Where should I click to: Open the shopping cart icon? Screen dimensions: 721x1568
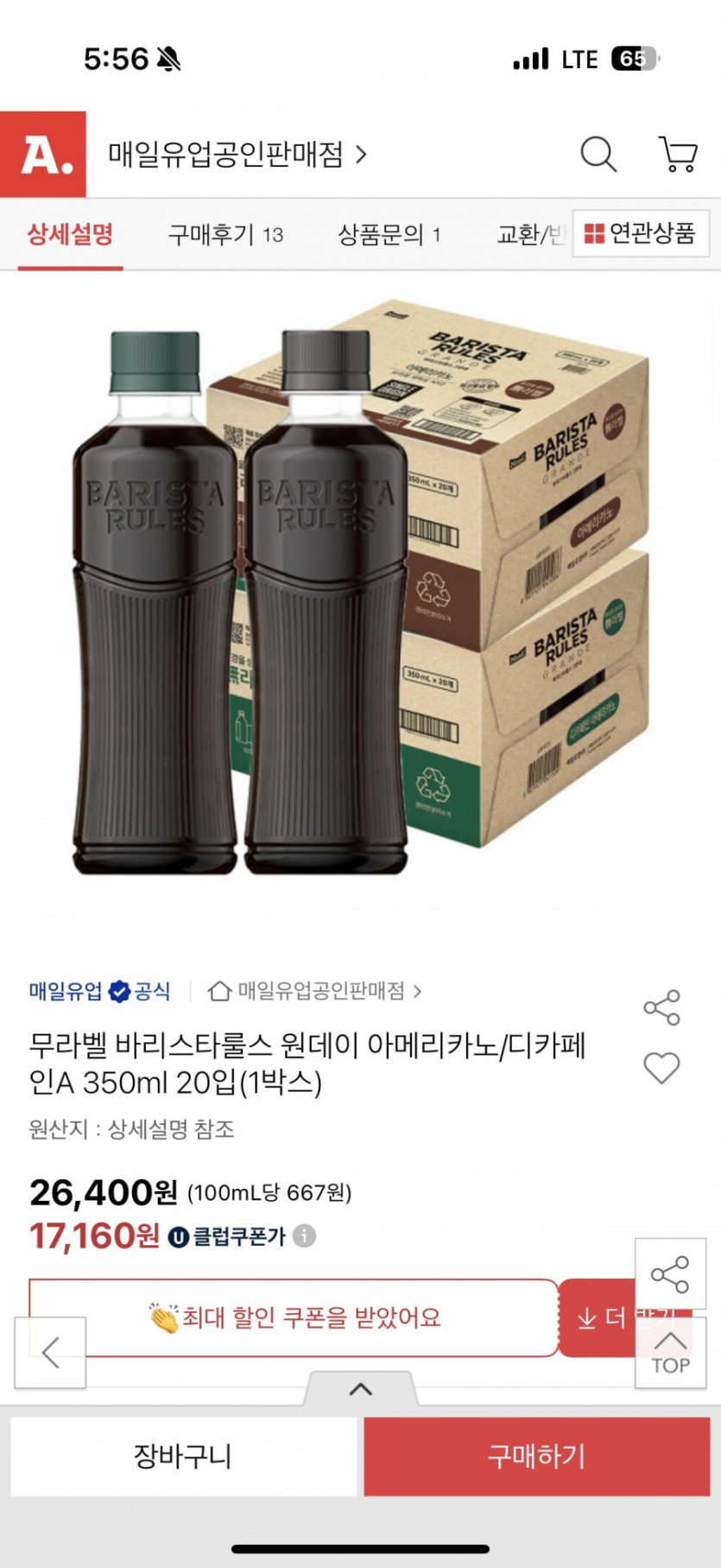click(x=678, y=155)
